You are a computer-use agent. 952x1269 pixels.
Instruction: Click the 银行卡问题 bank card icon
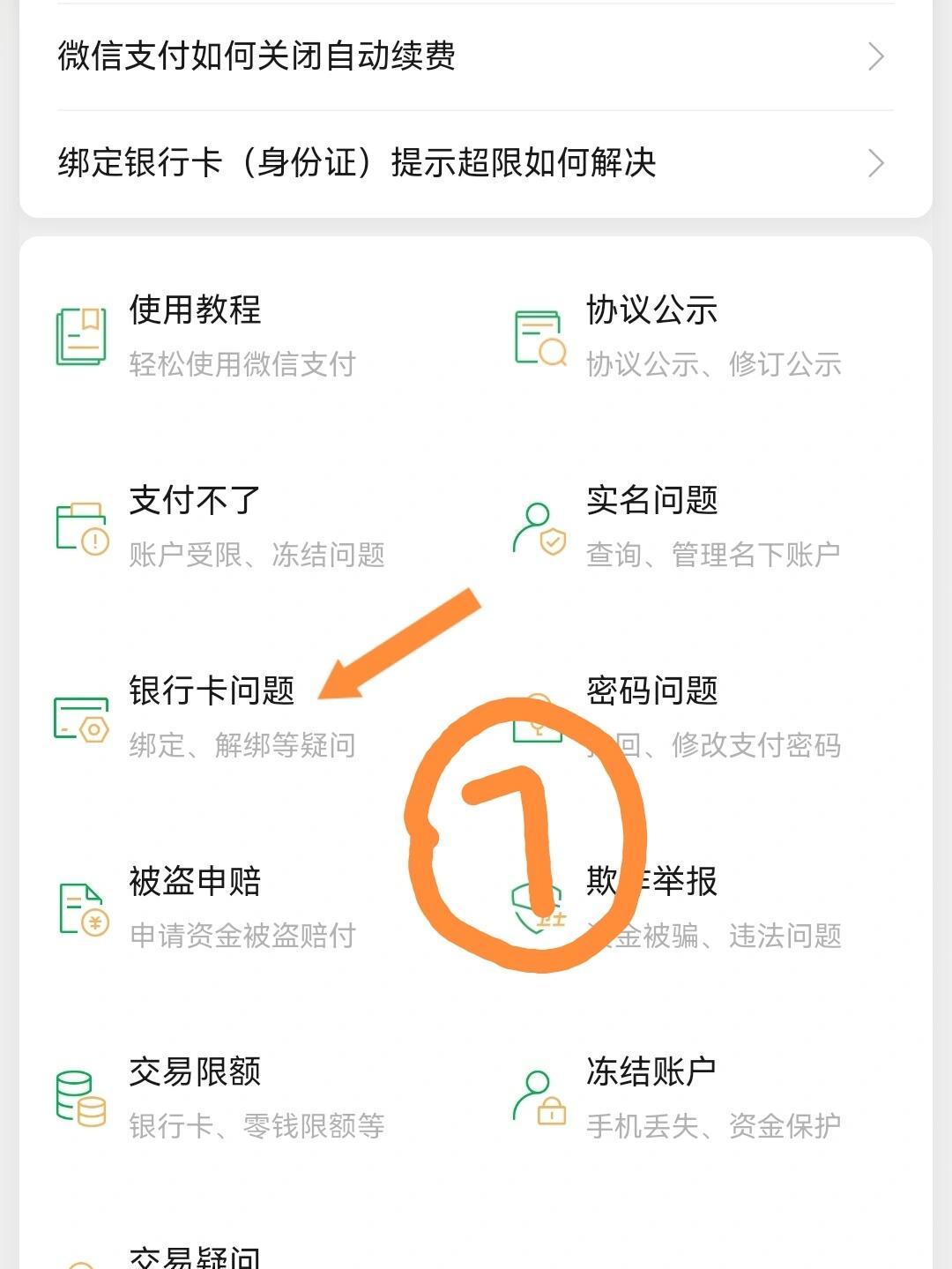point(81,719)
